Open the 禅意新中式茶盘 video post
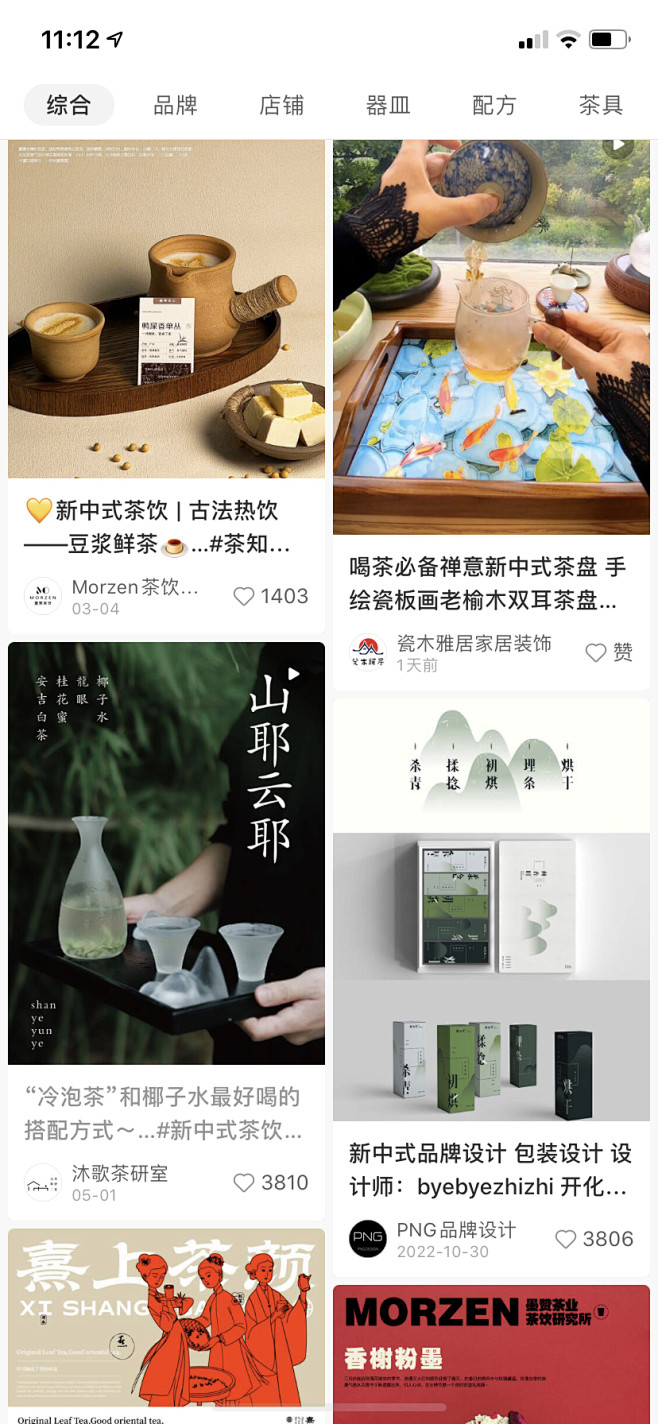Screen dimensions: 658x1424 (x=491, y=337)
